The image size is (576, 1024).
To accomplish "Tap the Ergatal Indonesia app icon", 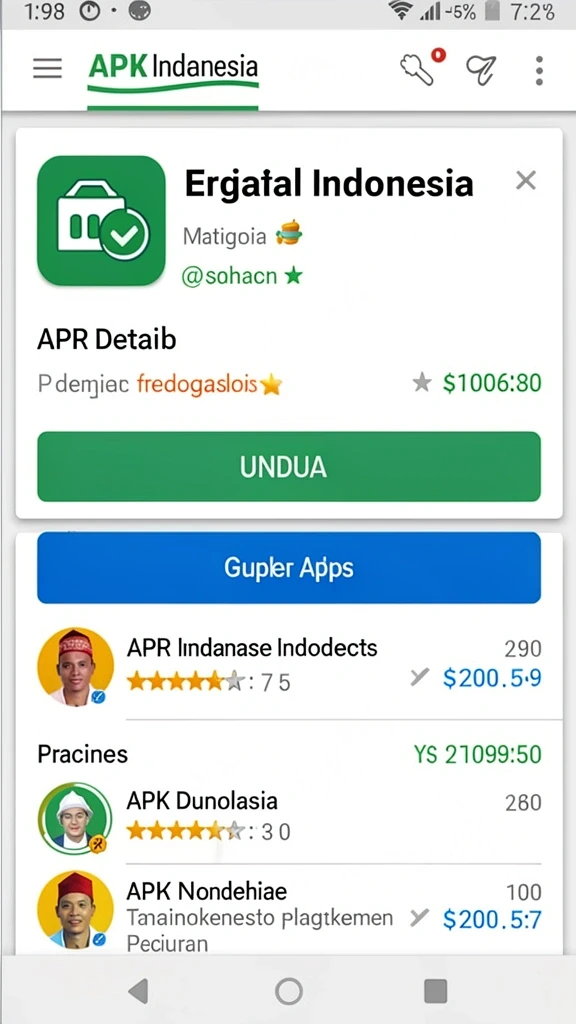I will click(101, 221).
